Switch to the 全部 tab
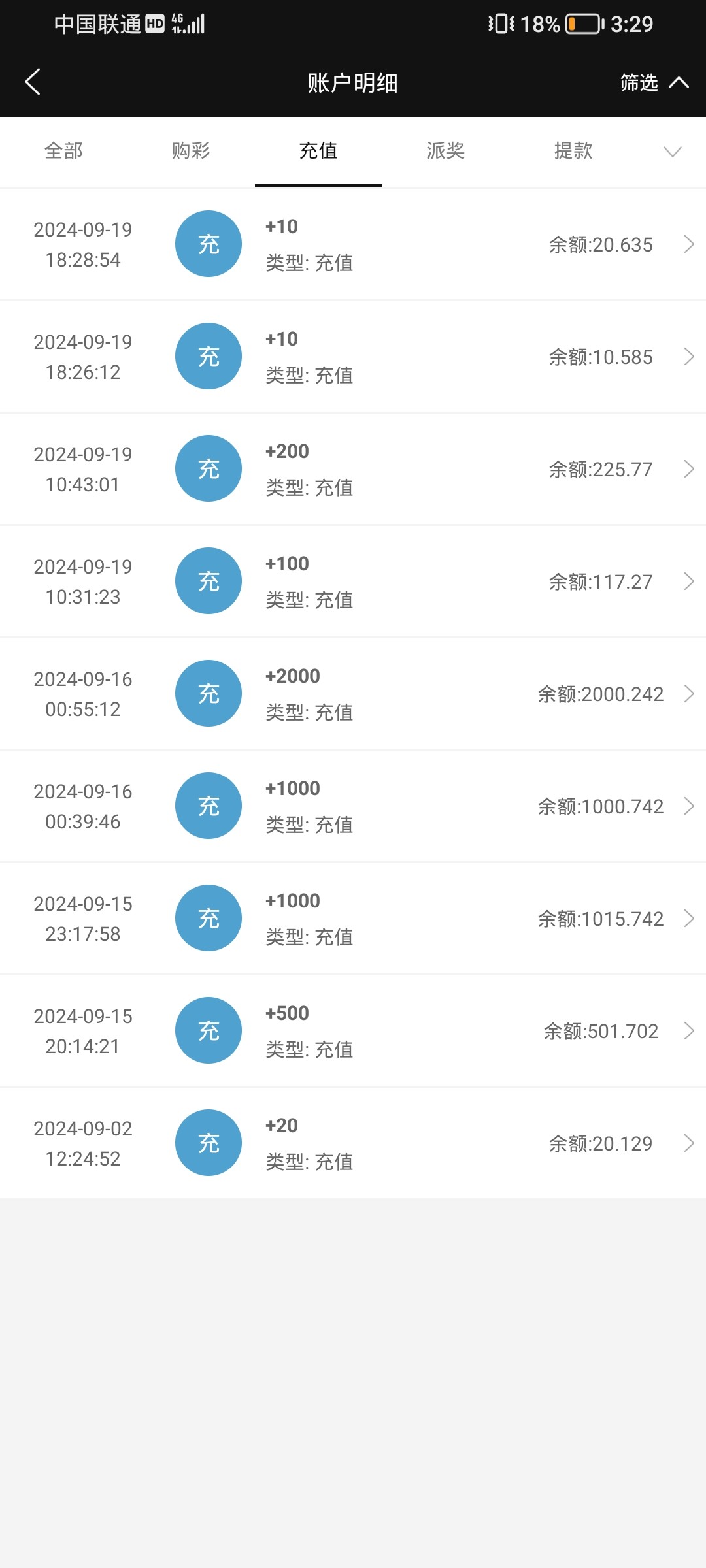 [x=63, y=151]
